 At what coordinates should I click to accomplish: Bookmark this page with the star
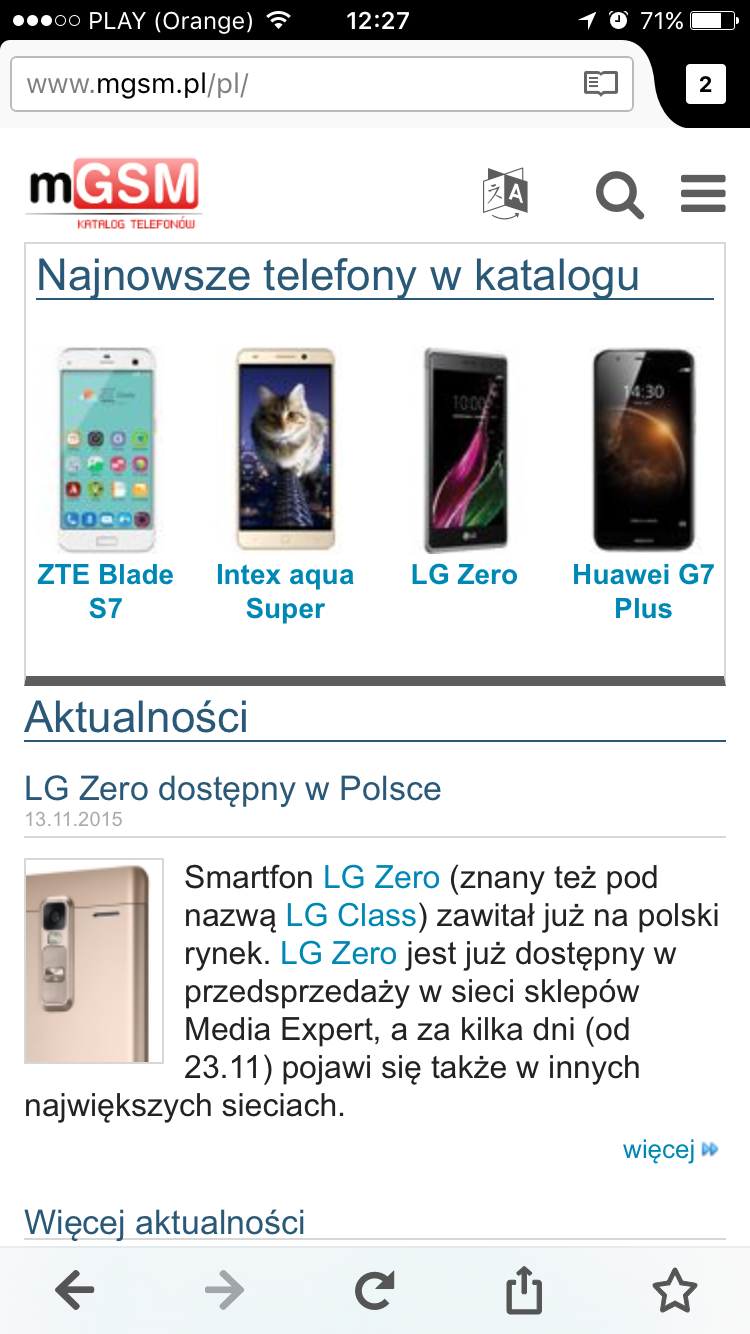674,1291
